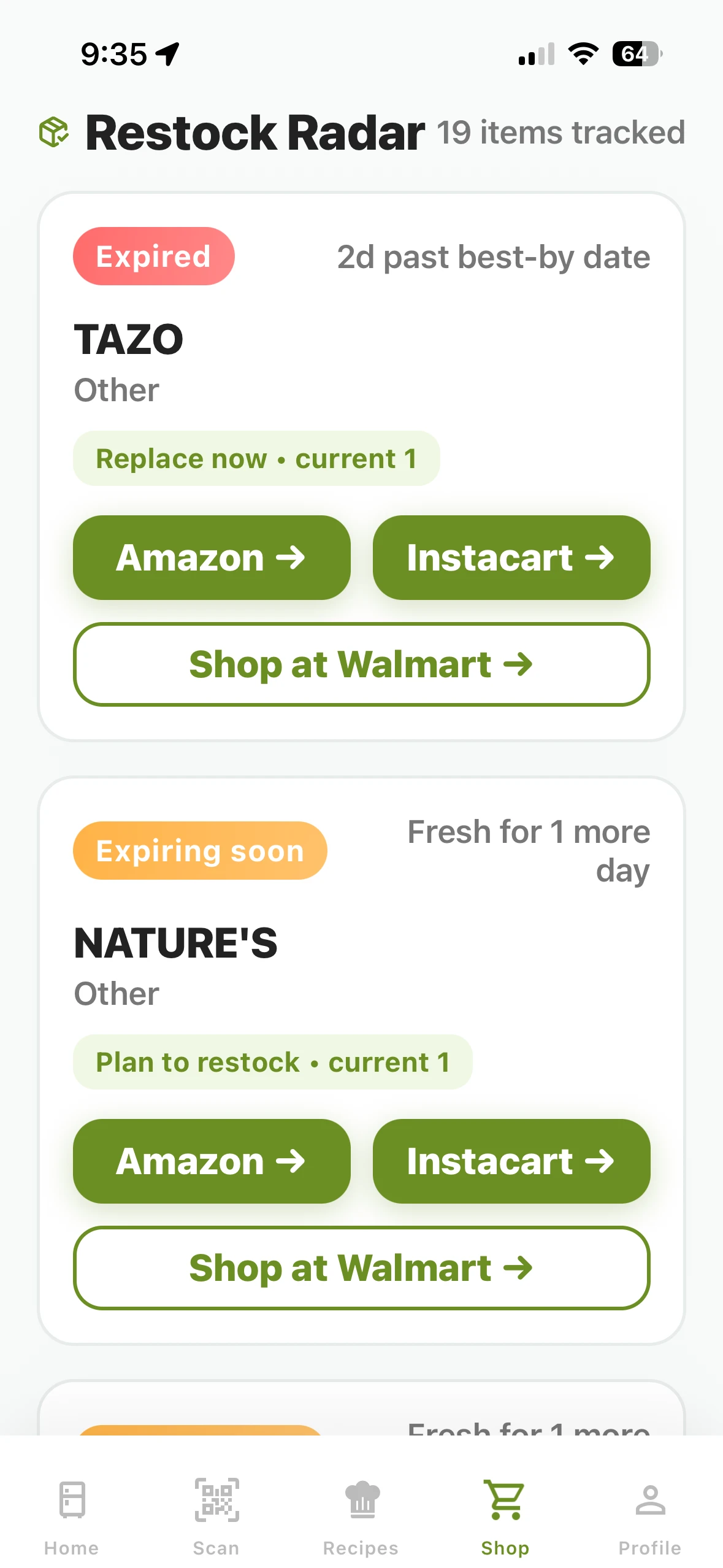The width and height of the screenshot is (723, 1568).
Task: Switch to the Recipes tab
Action: (x=361, y=1514)
